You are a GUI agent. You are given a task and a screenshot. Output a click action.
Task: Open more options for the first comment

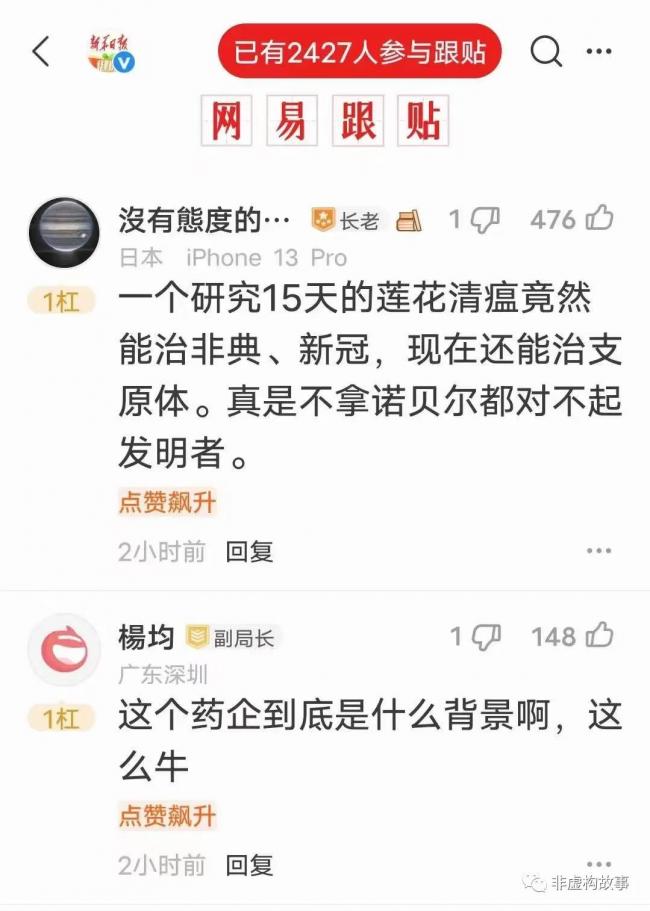click(598, 551)
